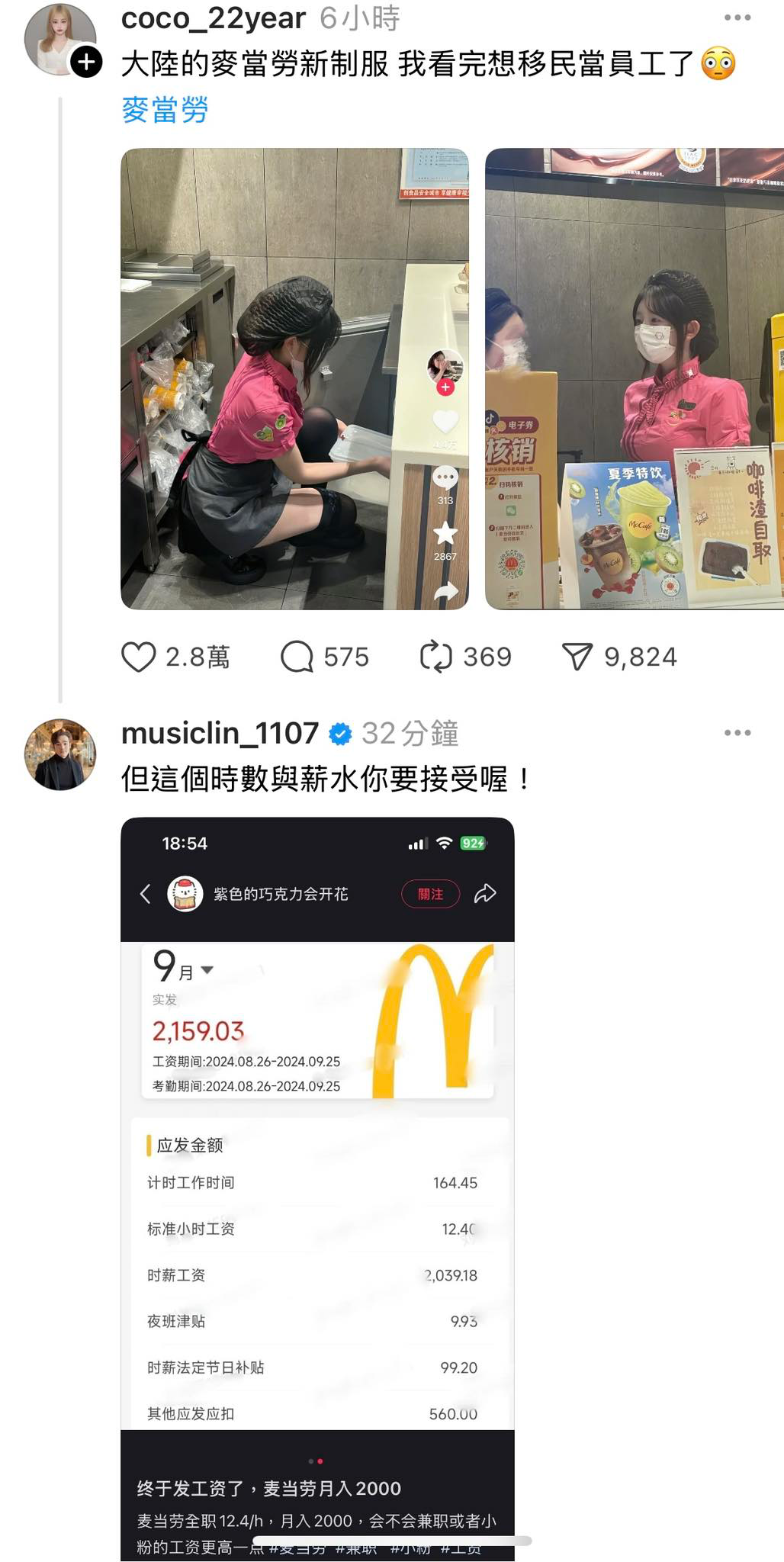Open the first photo of the squatting employee
Screen dimensions: 784x1562
point(295,378)
